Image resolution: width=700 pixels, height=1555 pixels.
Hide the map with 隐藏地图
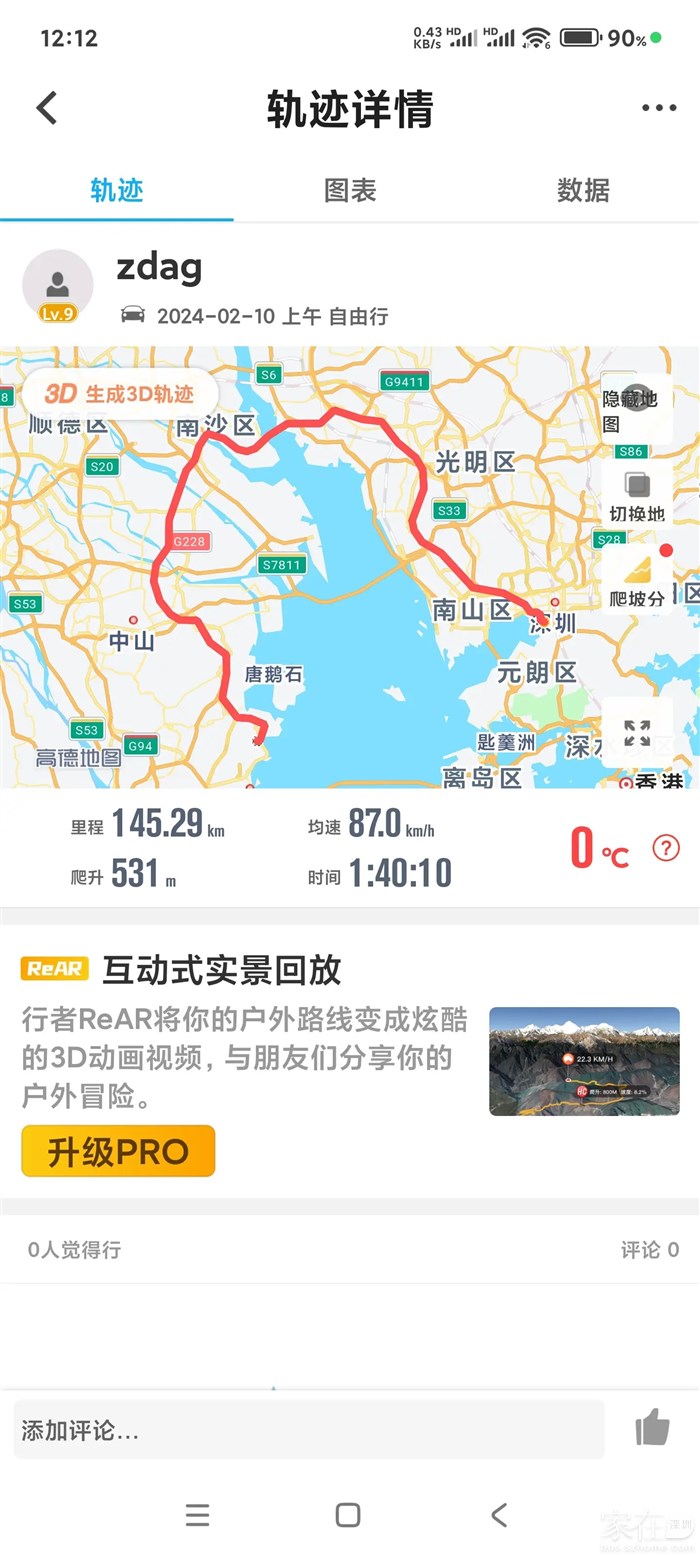[635, 409]
